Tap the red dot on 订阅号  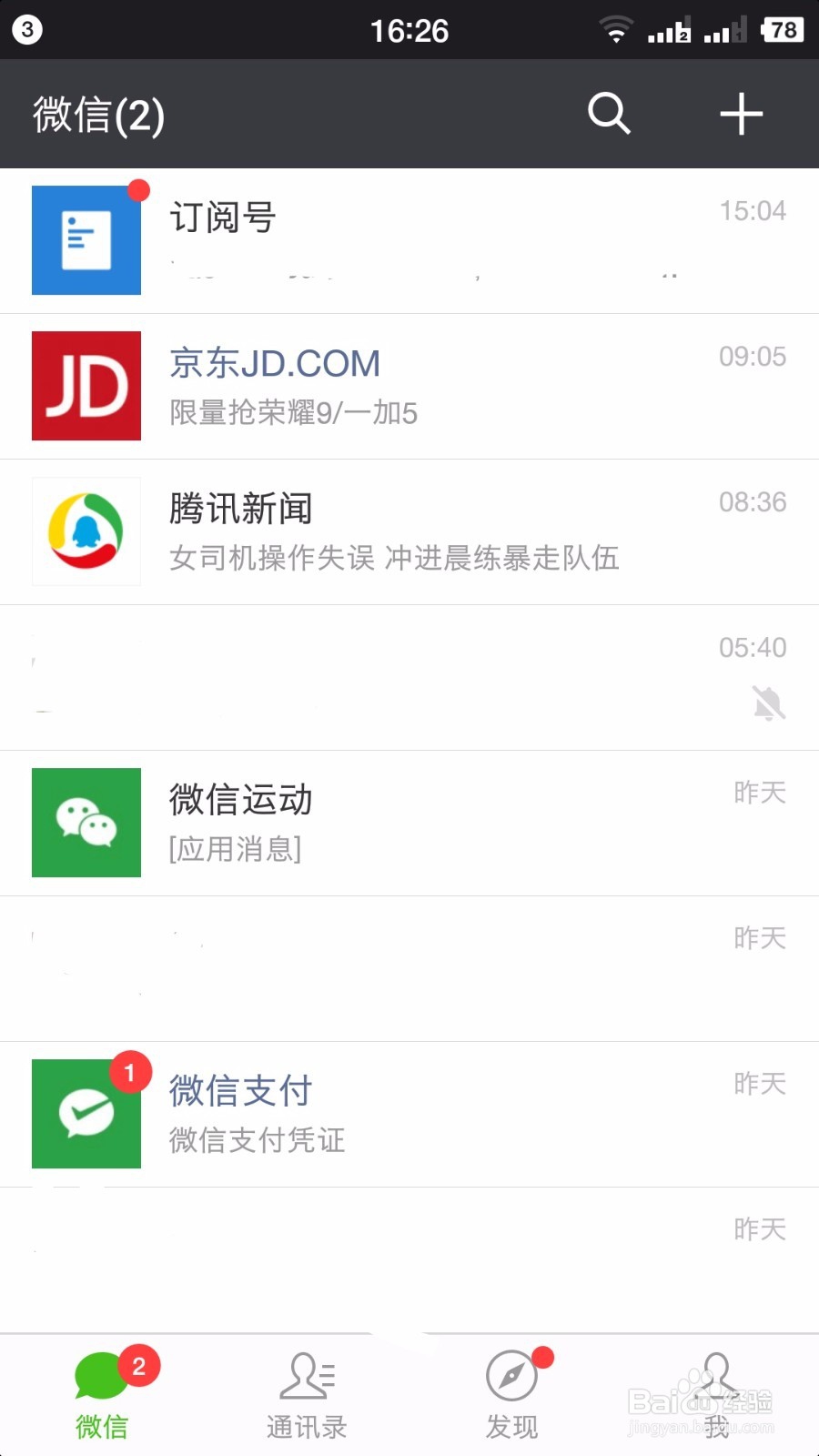138,190
